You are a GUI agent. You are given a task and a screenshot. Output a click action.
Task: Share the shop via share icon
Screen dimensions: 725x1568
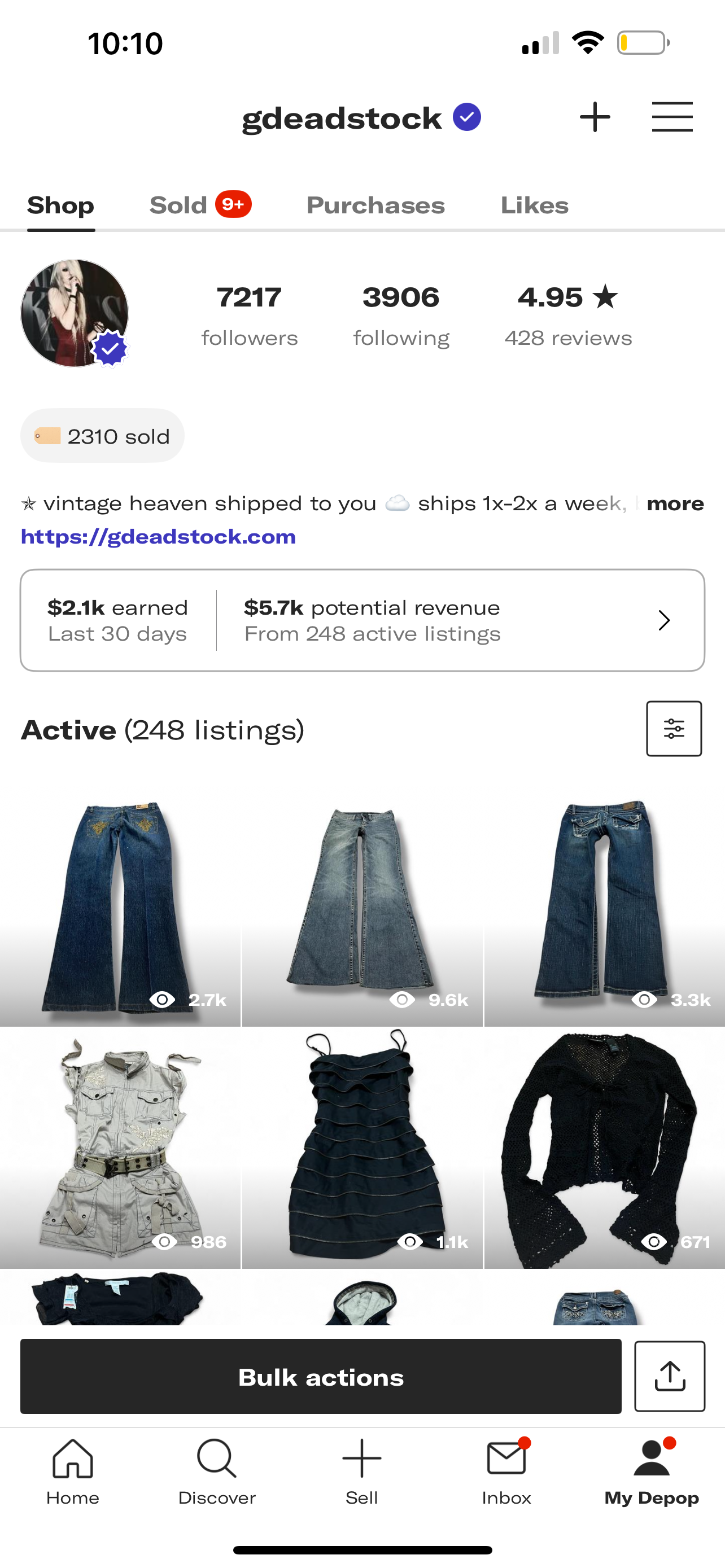tap(669, 1376)
